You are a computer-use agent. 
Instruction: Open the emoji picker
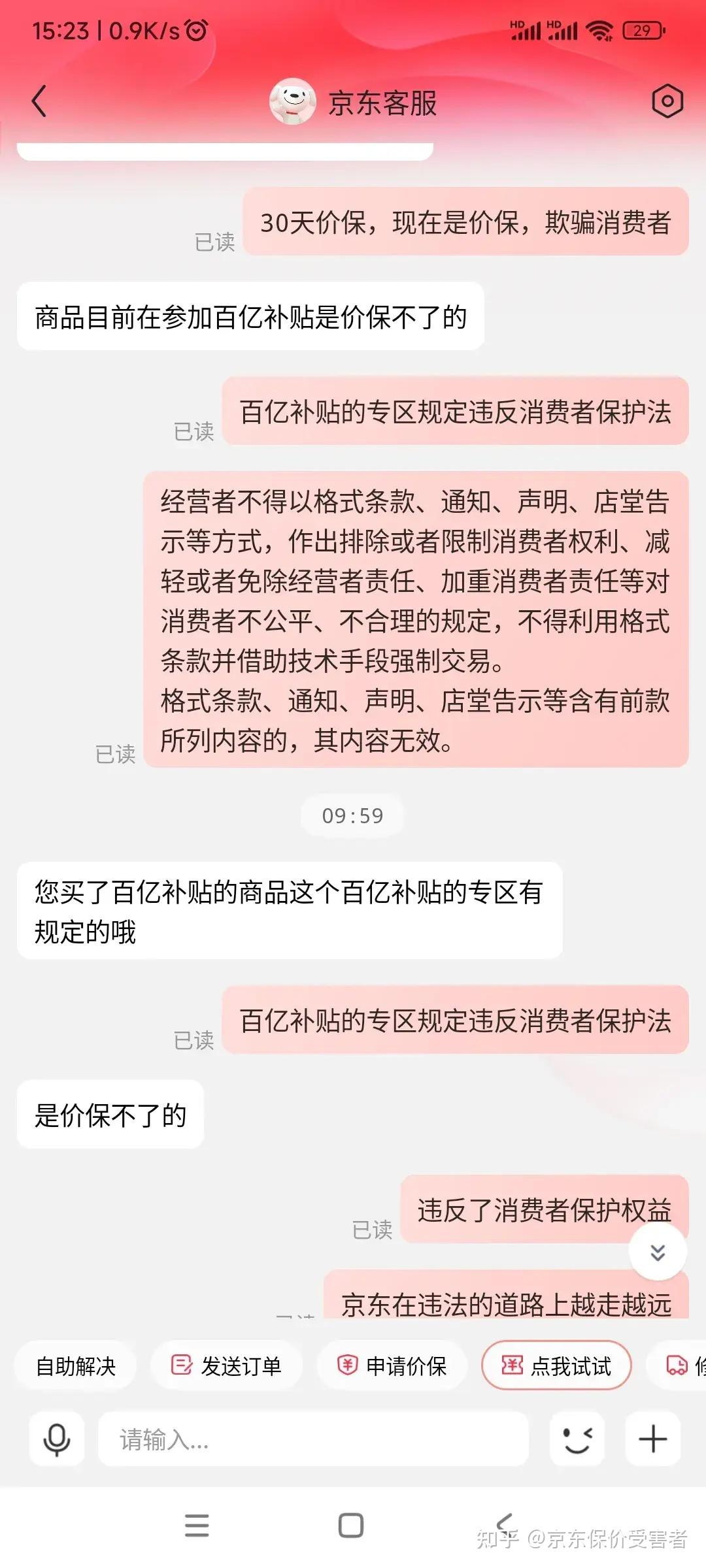tap(577, 1439)
